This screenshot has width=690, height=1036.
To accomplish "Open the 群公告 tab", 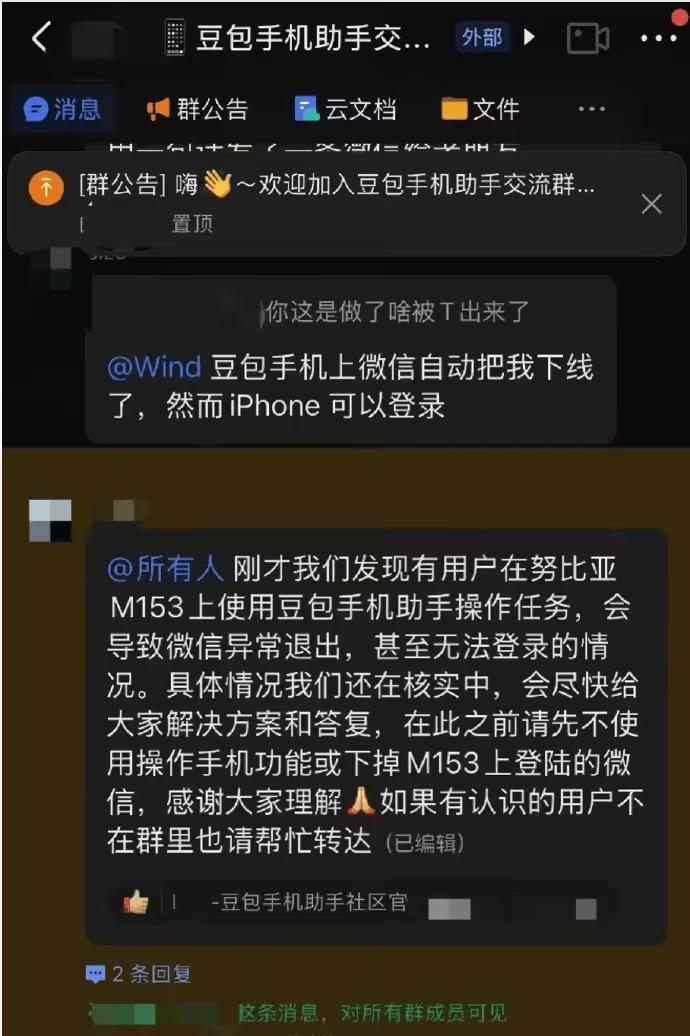I will [198, 109].
